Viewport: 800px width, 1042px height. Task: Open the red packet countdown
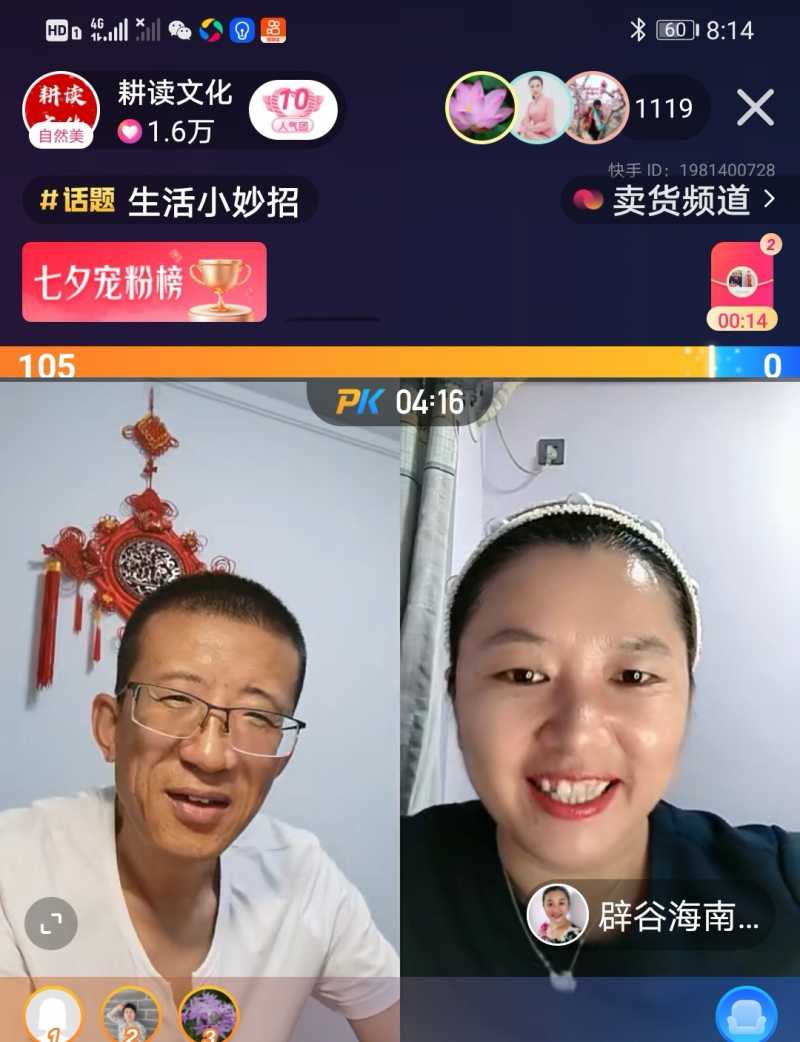click(x=742, y=286)
